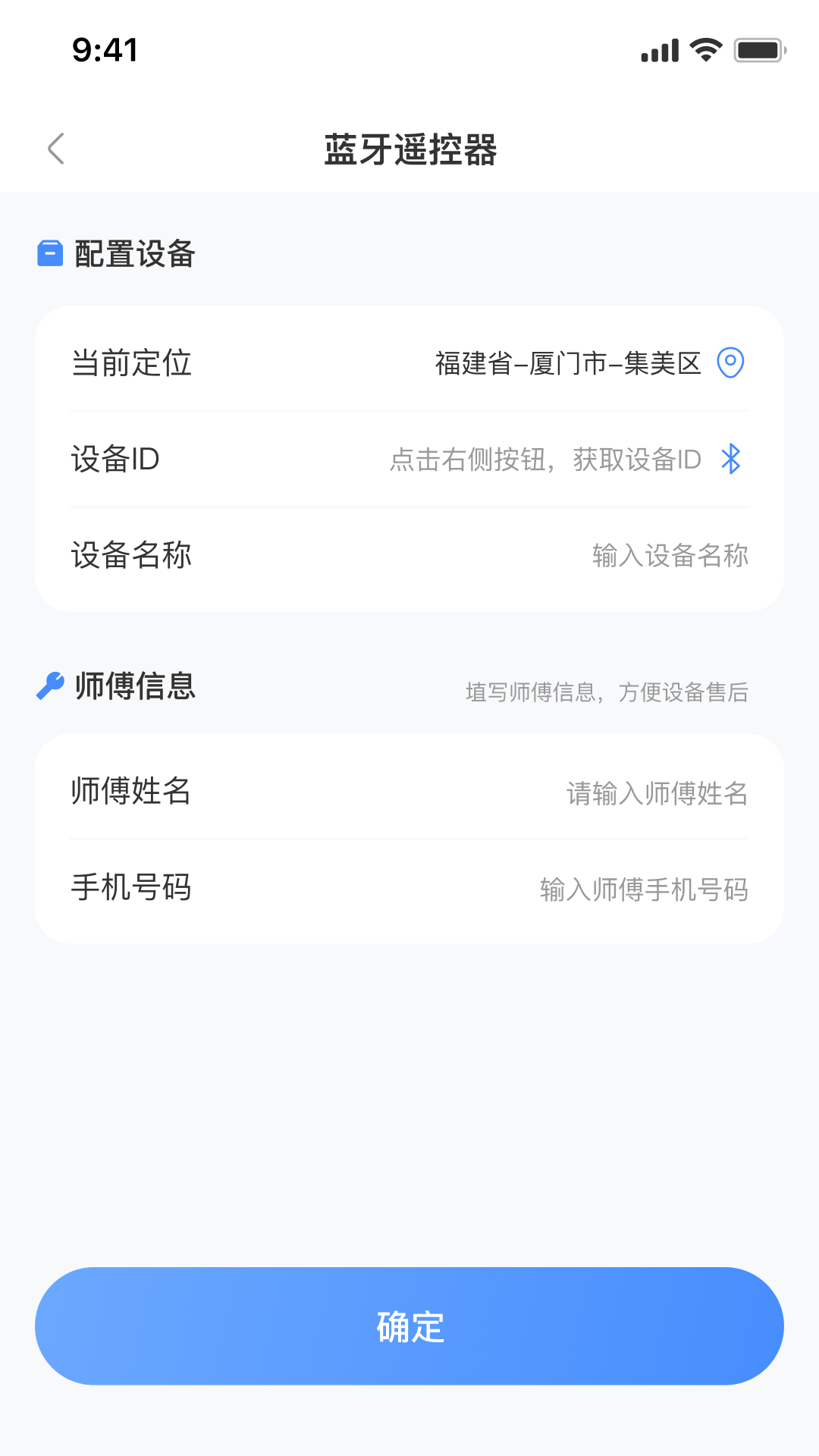Tap the hint 填写师傅信息，方便设备售后

click(607, 692)
